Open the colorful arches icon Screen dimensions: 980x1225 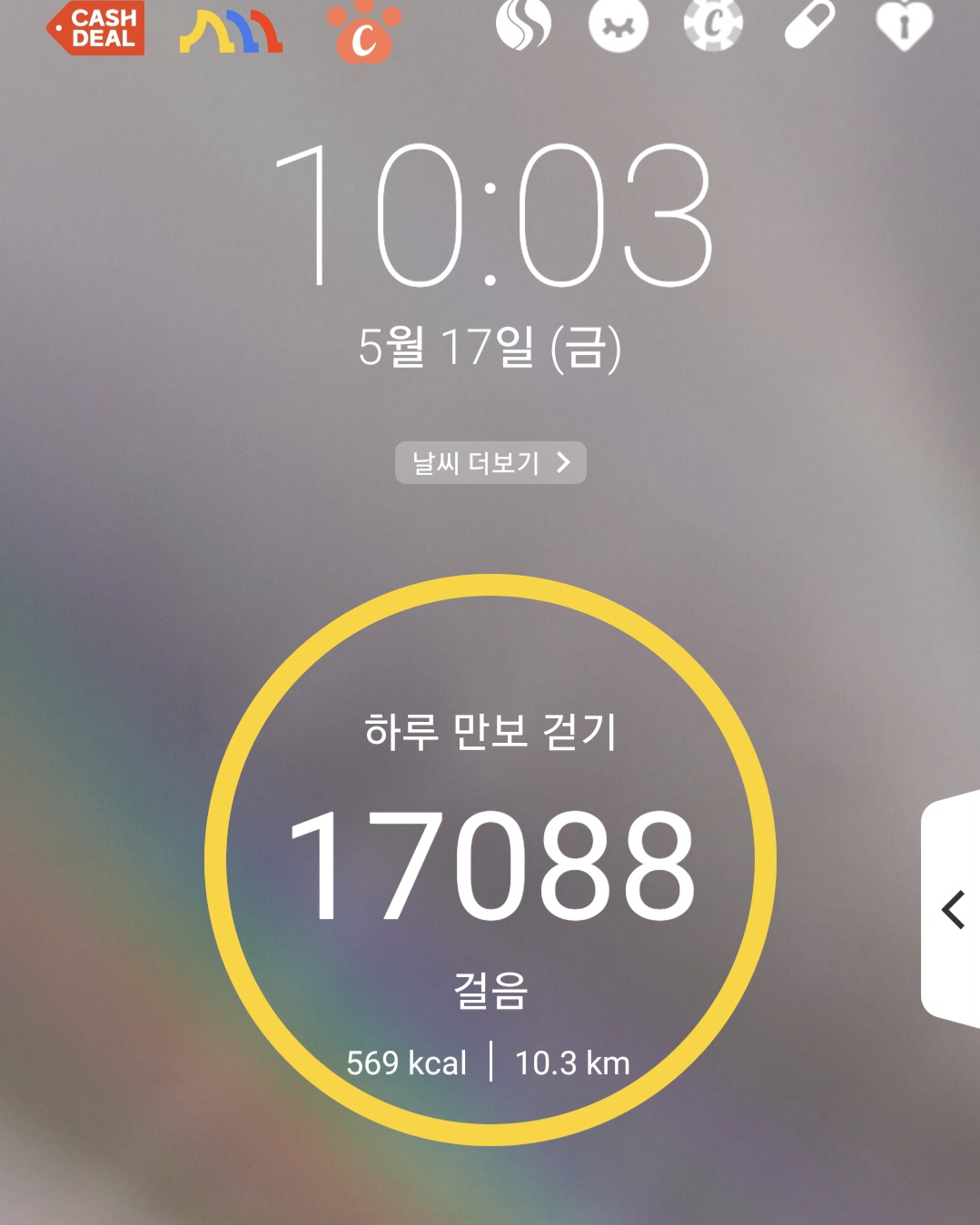point(231,30)
